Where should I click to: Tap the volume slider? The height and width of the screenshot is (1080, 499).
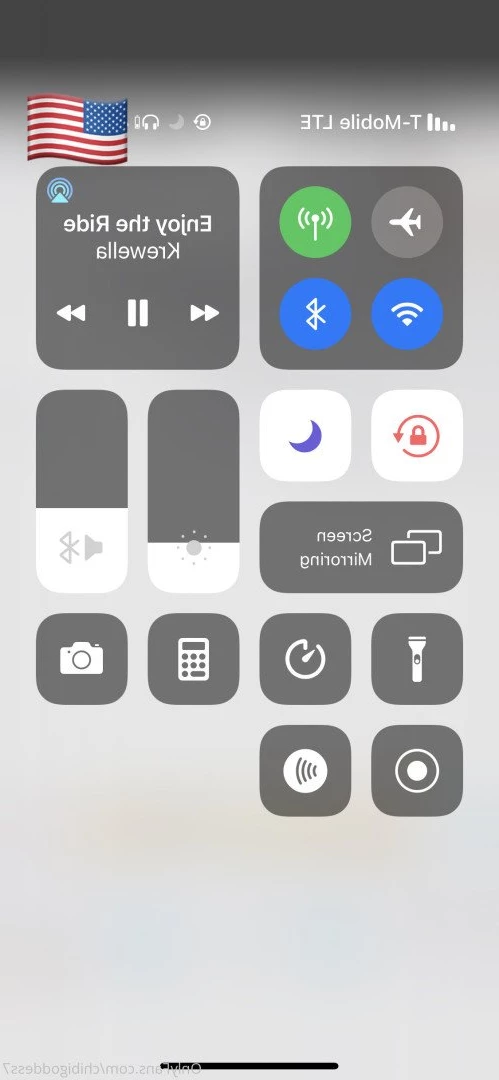click(x=81, y=491)
